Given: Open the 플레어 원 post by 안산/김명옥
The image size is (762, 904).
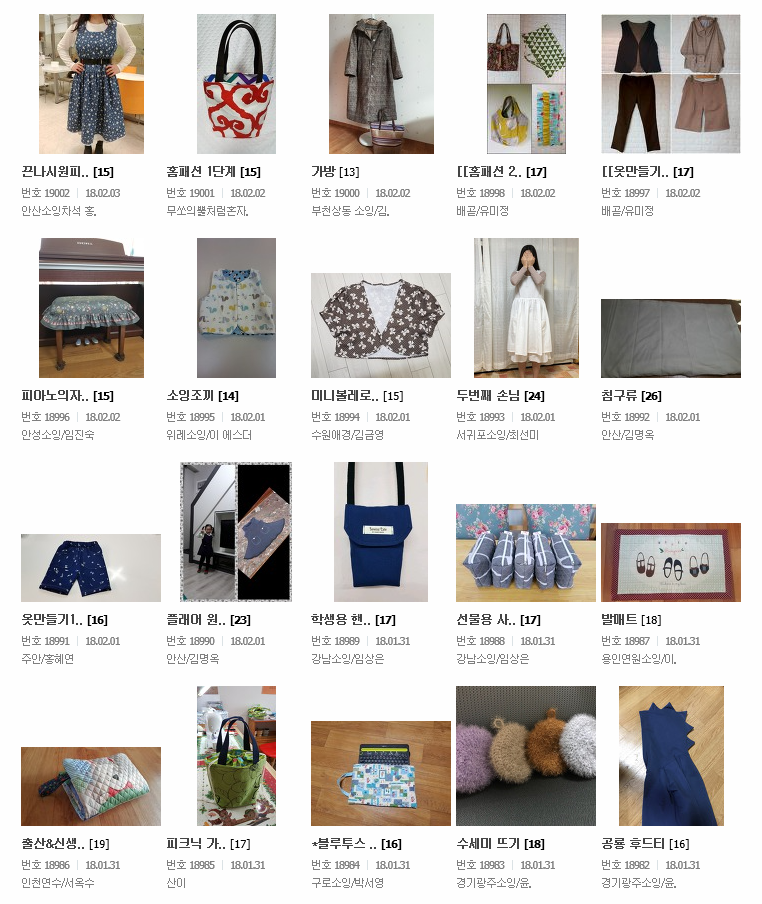Looking at the screenshot, I should tap(236, 531).
